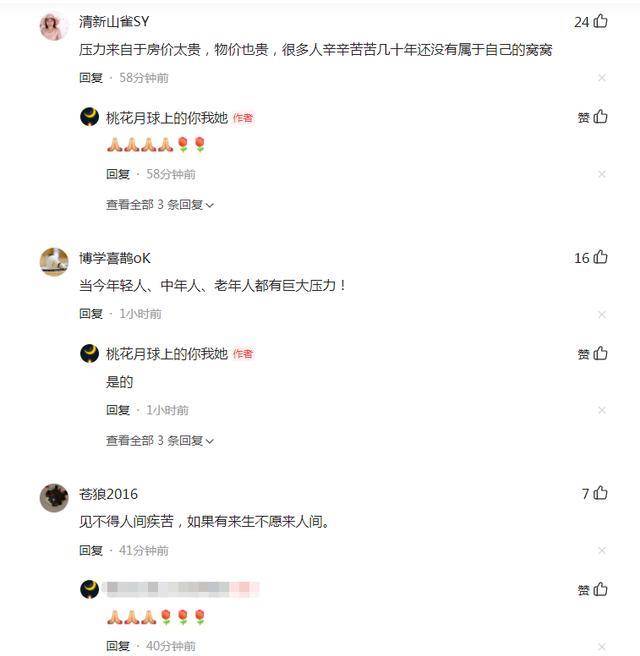Expand all 3 replies under 博学喜鹊oK
The image size is (640, 656).
point(160,440)
